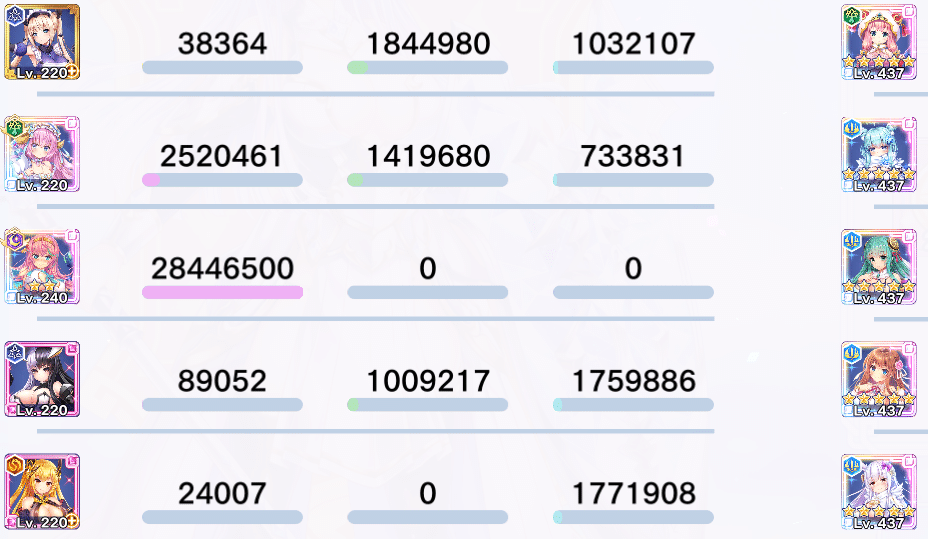View the white-haired character with 38364 damage
The width and height of the screenshot is (928, 539).
coord(42,42)
